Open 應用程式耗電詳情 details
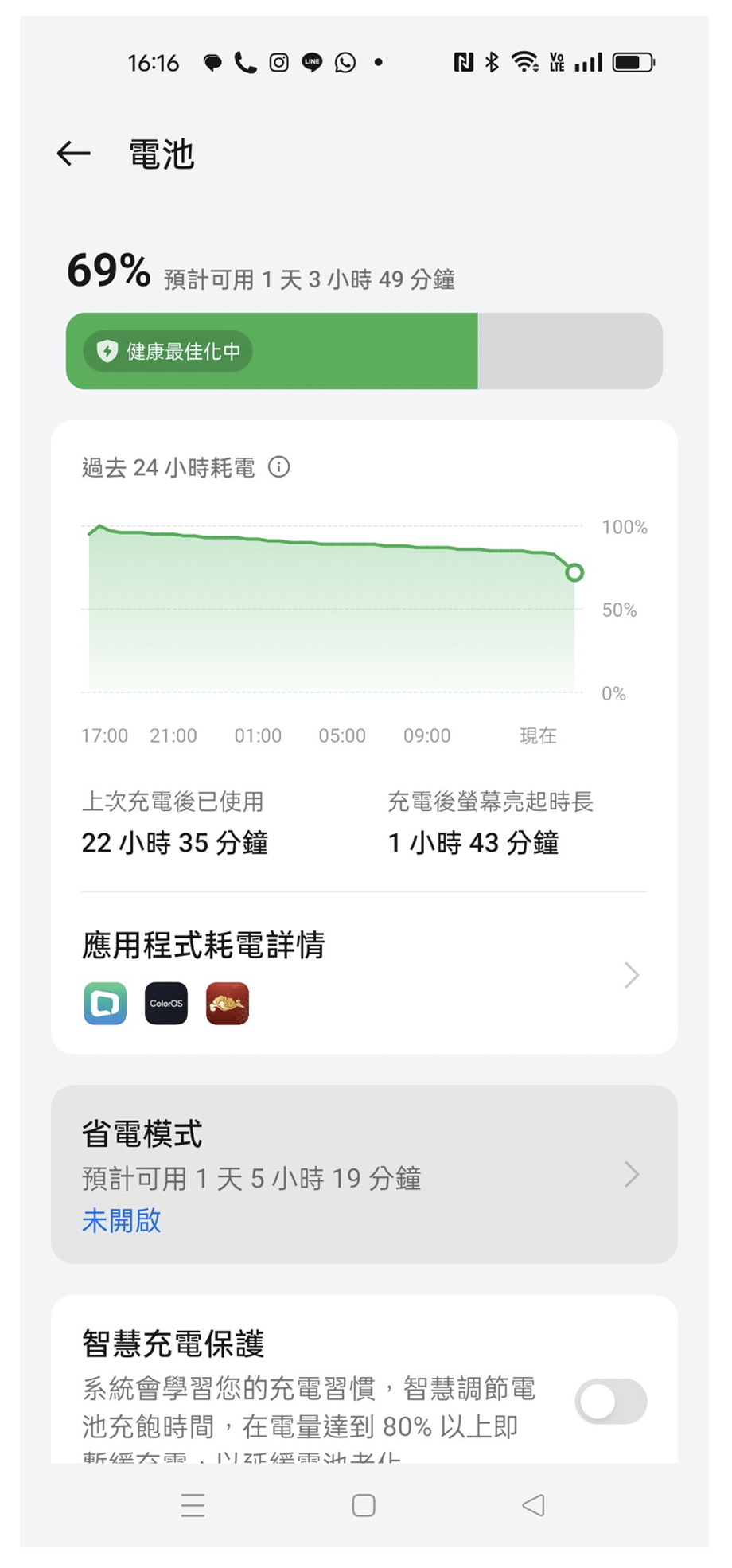 [364, 974]
